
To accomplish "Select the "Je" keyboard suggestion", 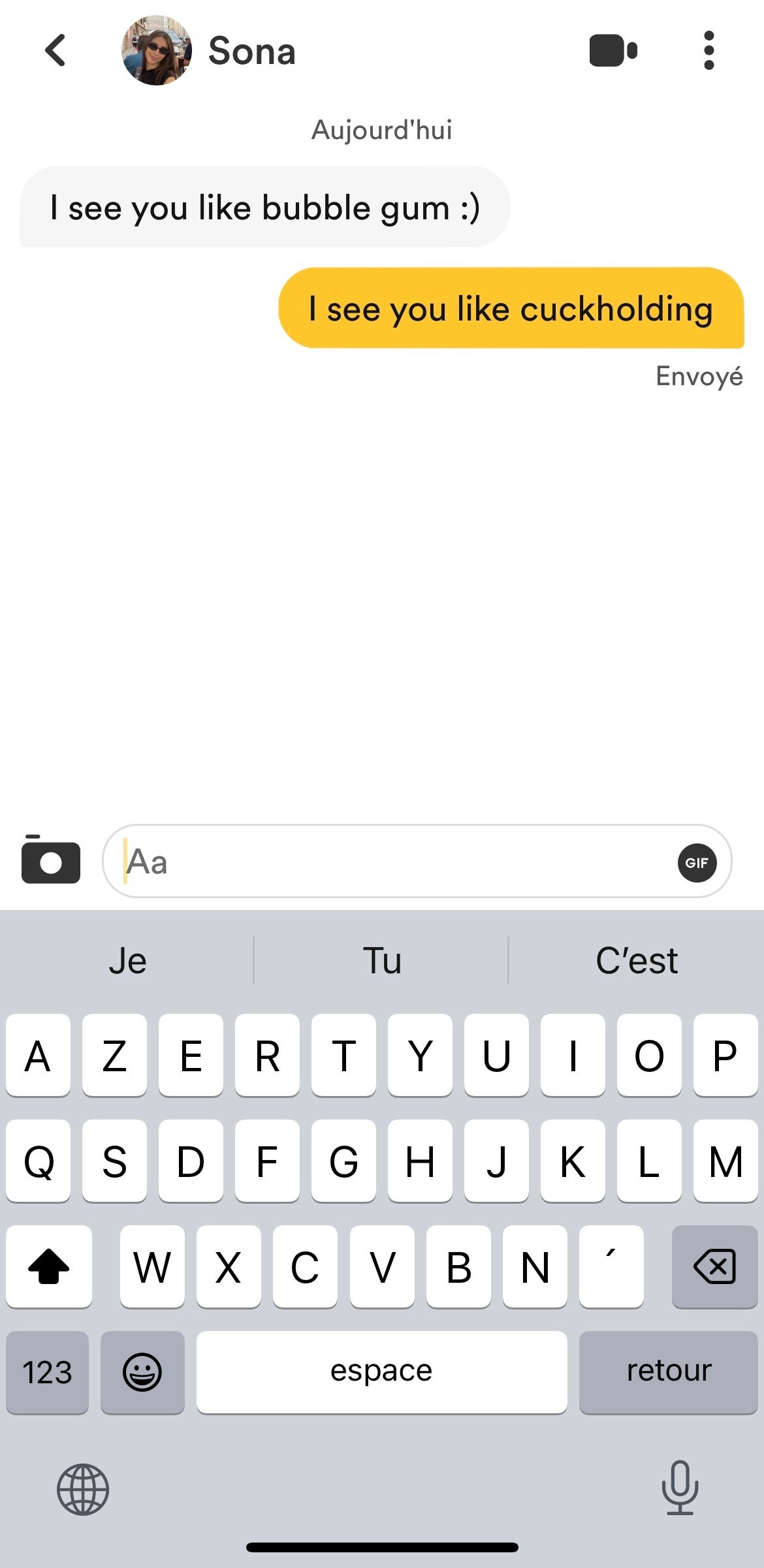I will (128, 960).
